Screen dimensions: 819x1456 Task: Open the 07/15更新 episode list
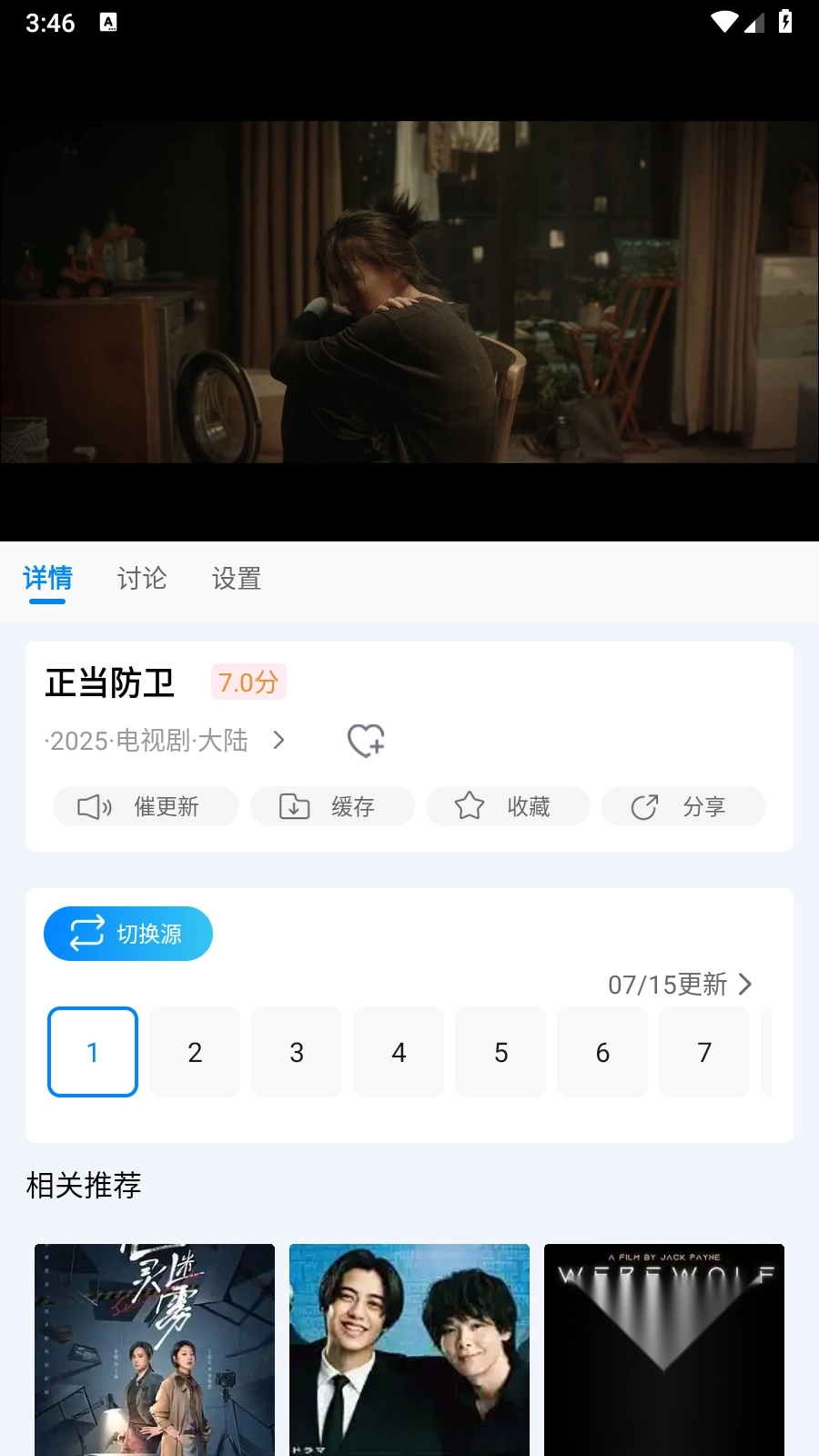point(680,984)
